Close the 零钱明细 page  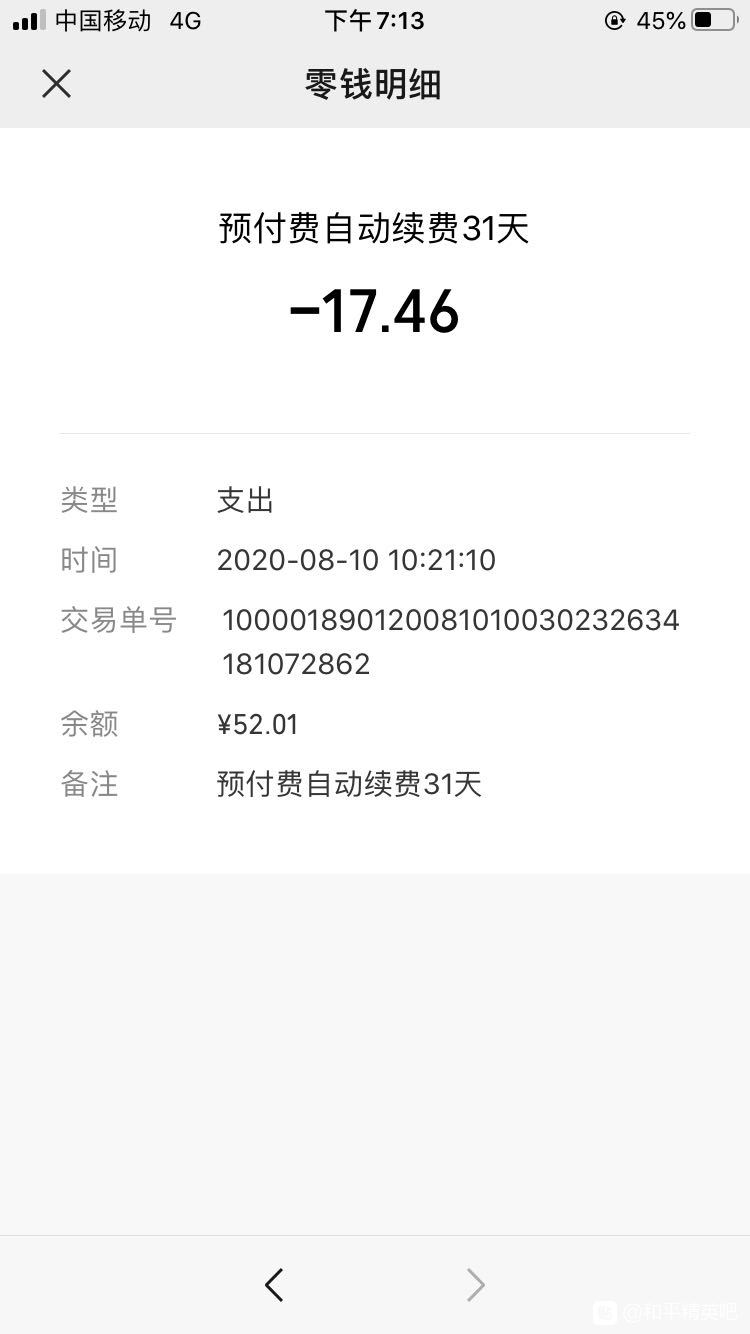click(x=57, y=84)
